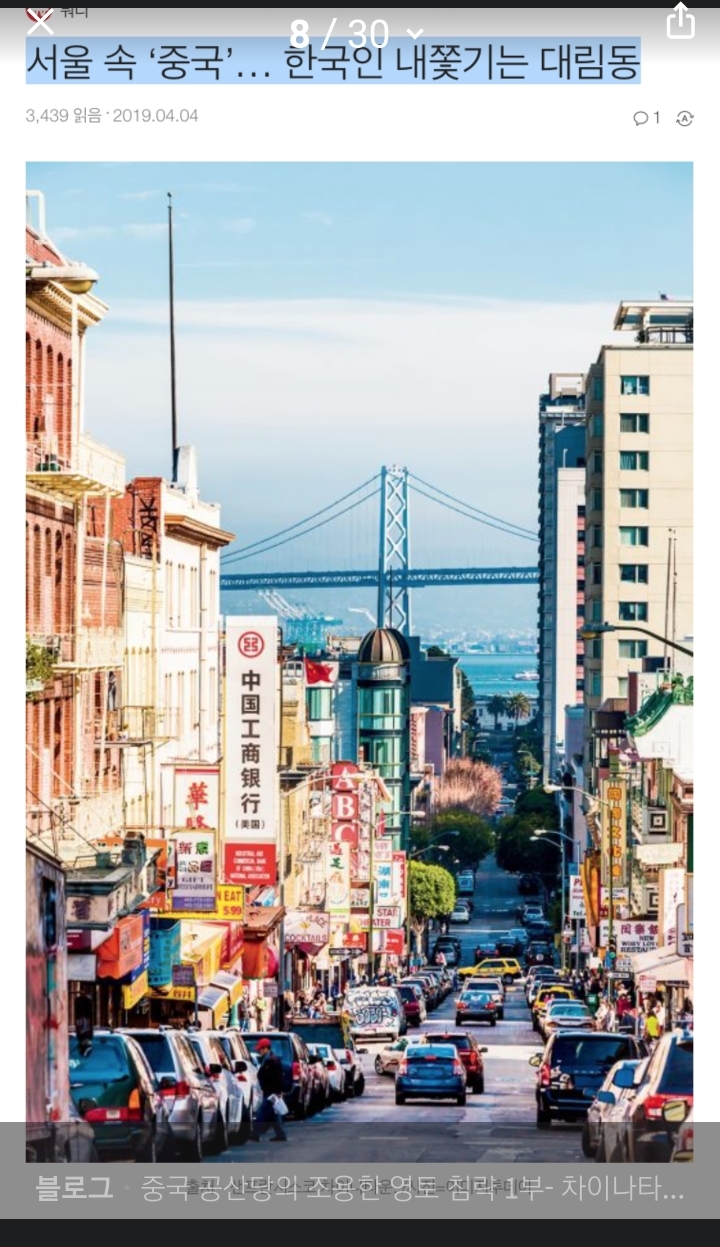The height and width of the screenshot is (1247, 720).
Task: Close the image viewer
Action: pos(39,22)
